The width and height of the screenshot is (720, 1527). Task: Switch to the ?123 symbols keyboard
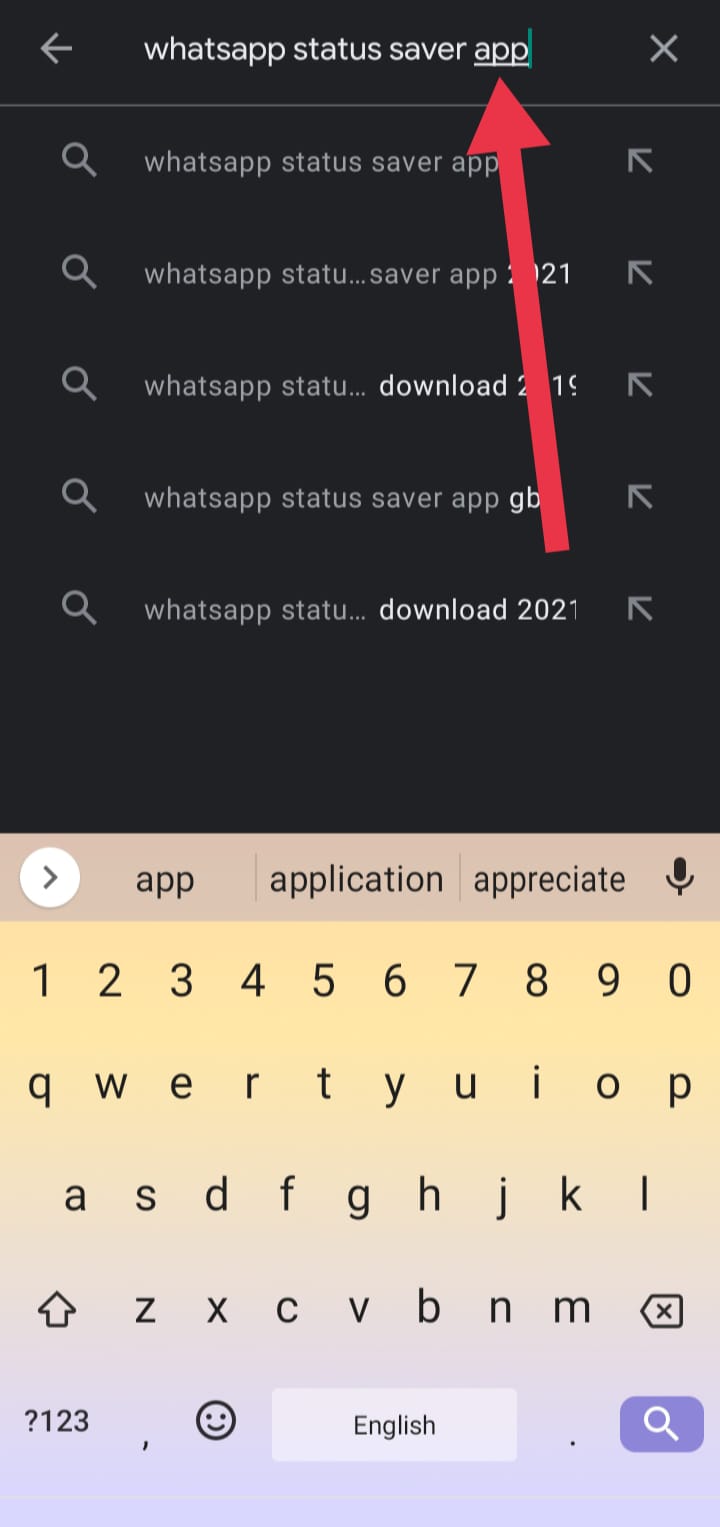(x=56, y=1421)
